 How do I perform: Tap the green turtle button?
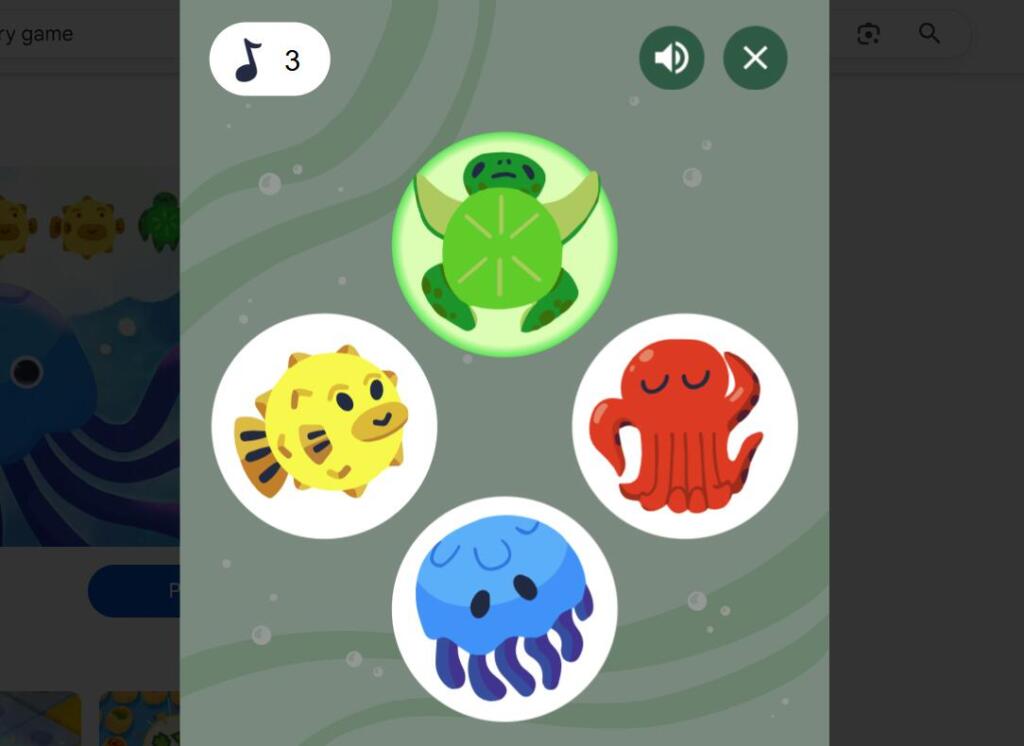(505, 245)
